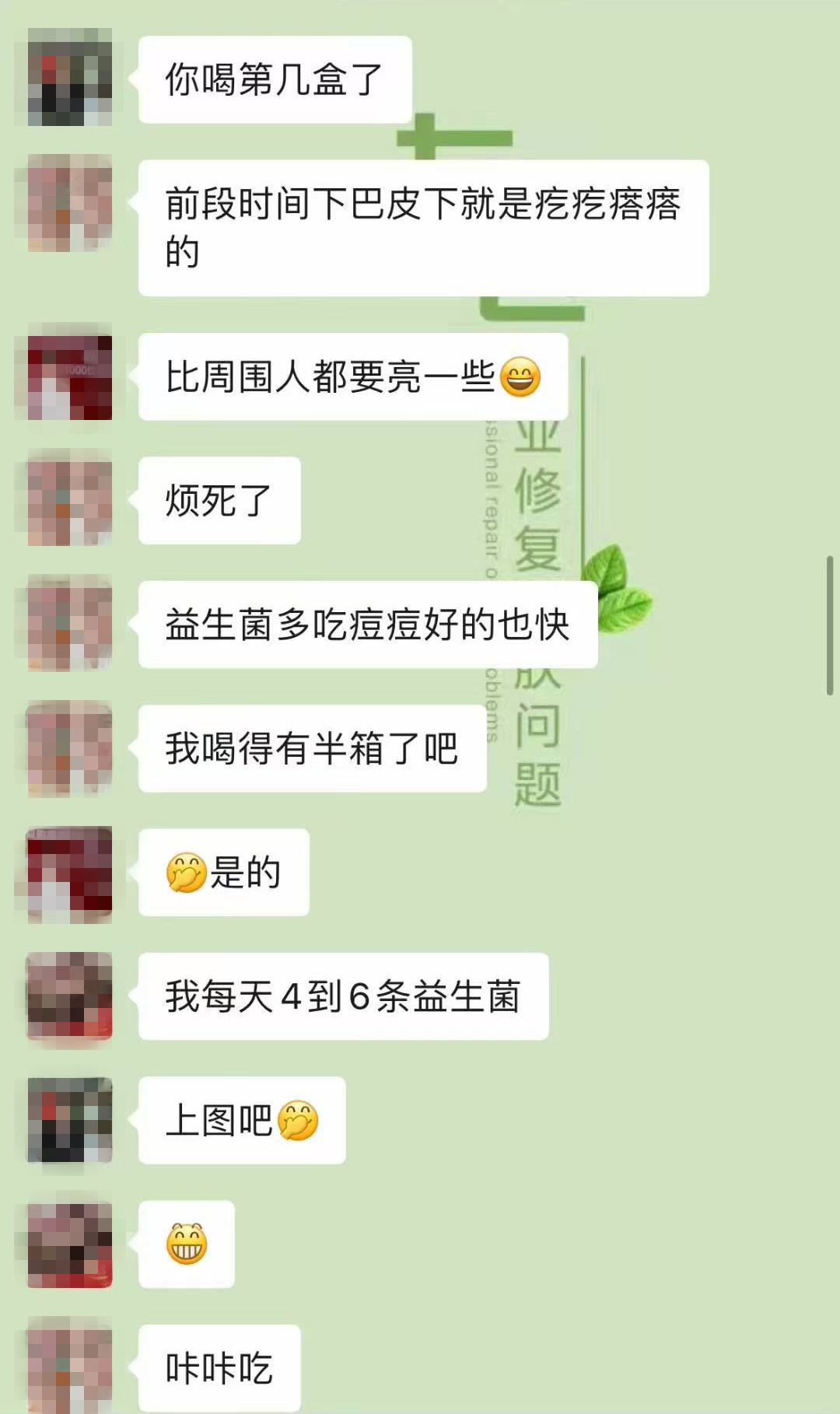Tap avatar beside 上图吧 message

[x=70, y=1120]
